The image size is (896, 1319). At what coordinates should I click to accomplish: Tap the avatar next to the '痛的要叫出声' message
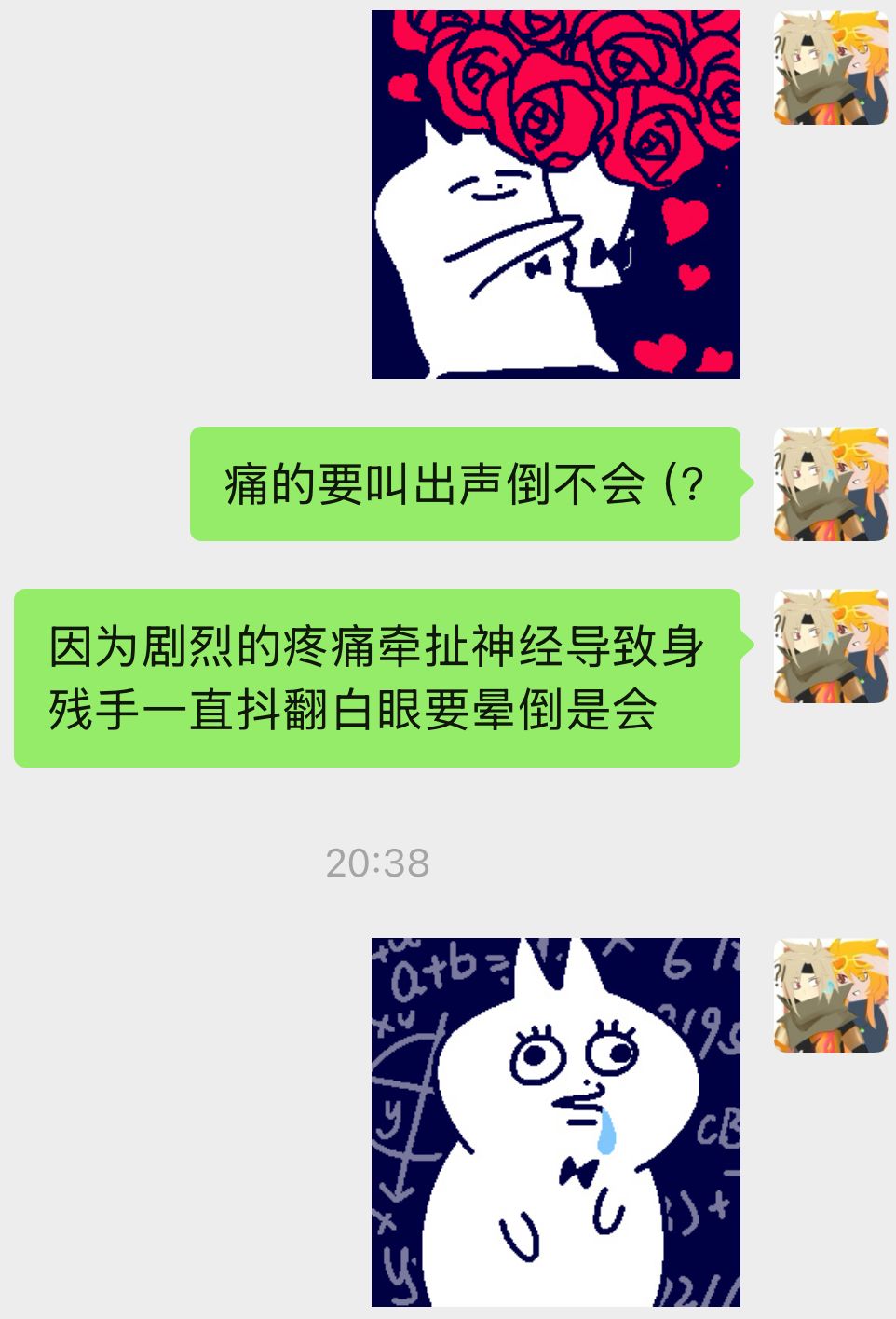pyautogui.click(x=828, y=484)
